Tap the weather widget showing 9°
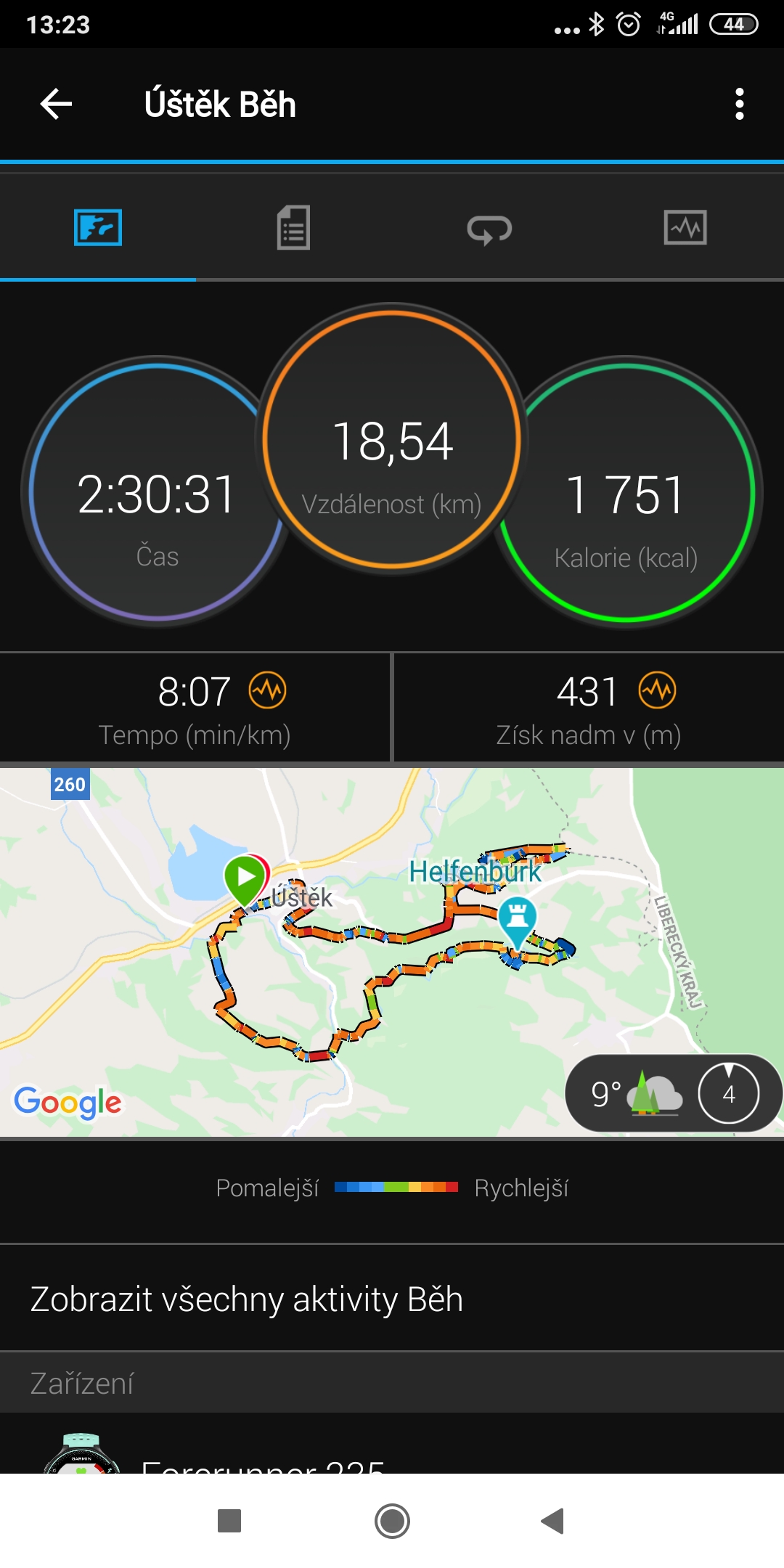 [673, 1093]
